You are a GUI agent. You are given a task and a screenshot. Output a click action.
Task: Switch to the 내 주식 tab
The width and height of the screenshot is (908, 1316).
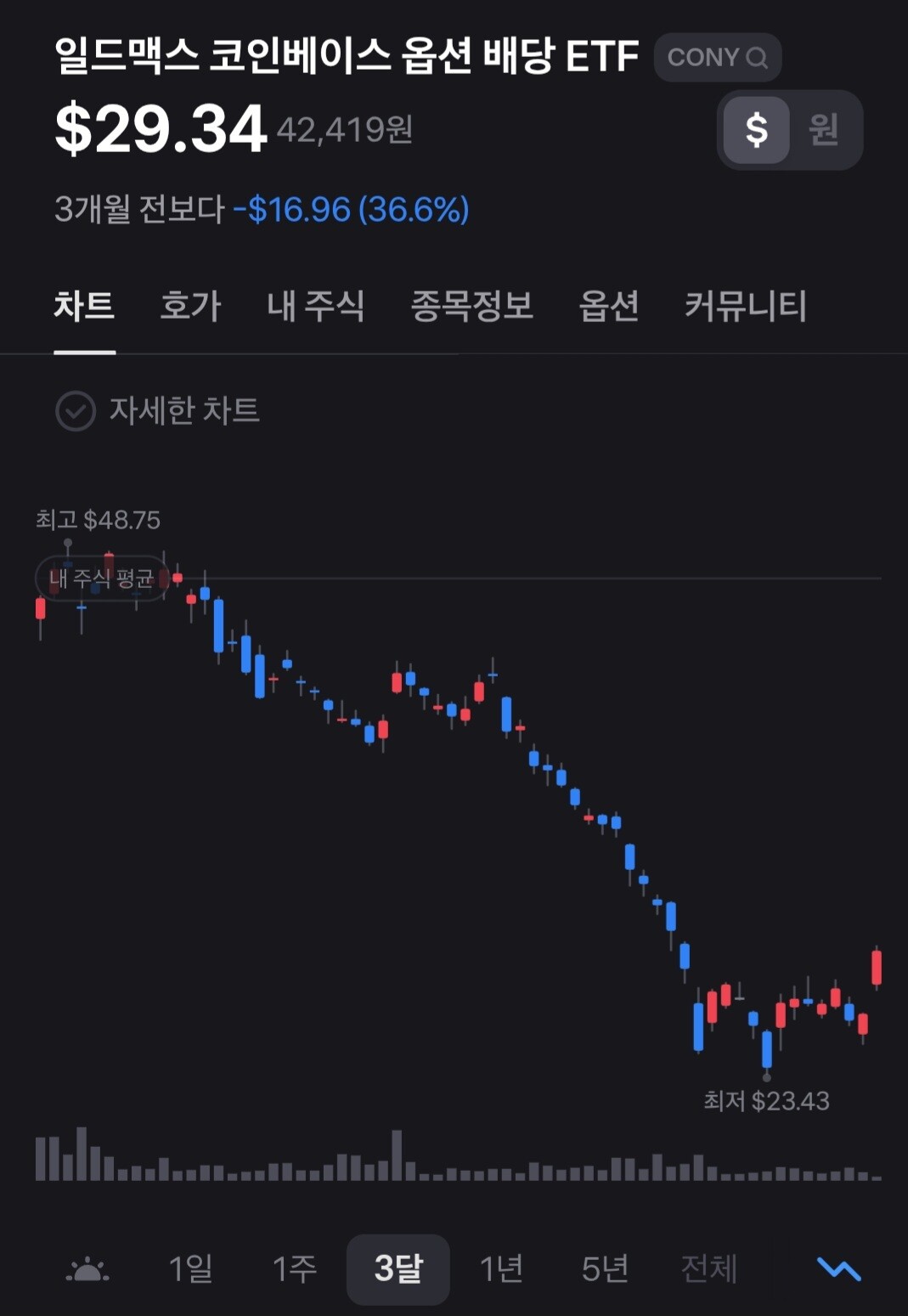click(x=315, y=306)
